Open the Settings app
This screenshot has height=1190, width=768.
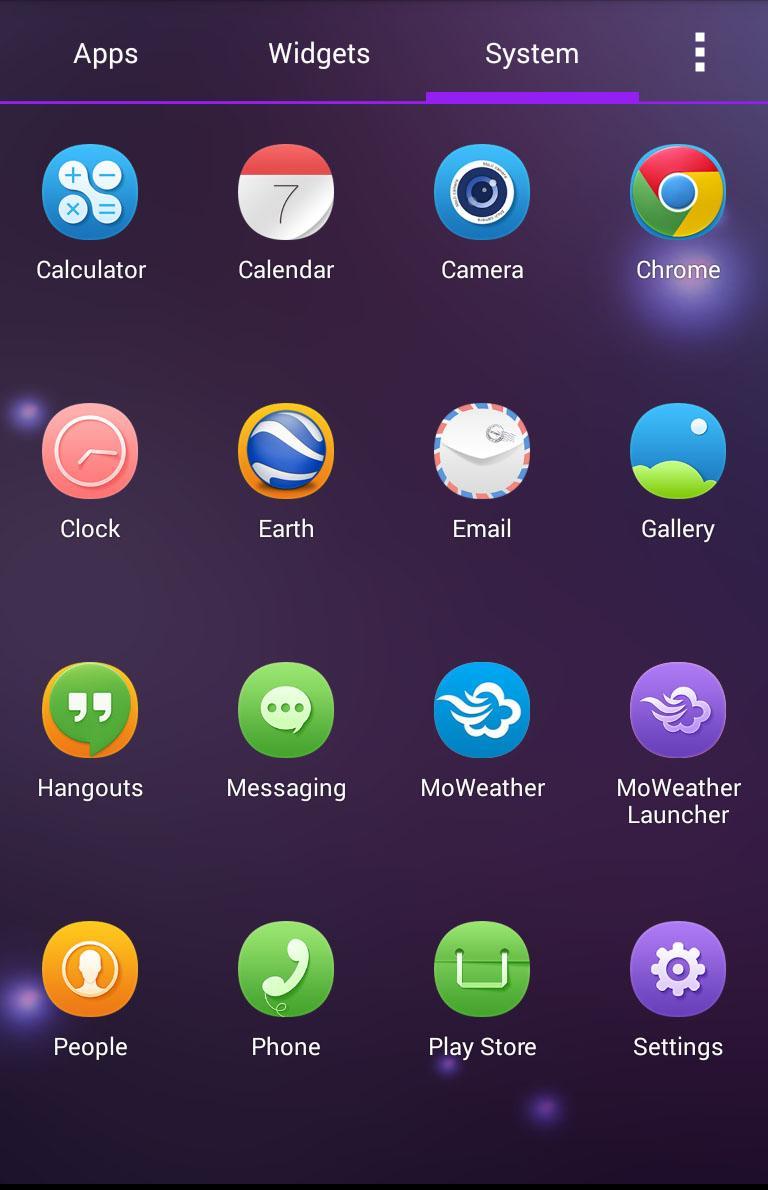pyautogui.click(x=678, y=968)
